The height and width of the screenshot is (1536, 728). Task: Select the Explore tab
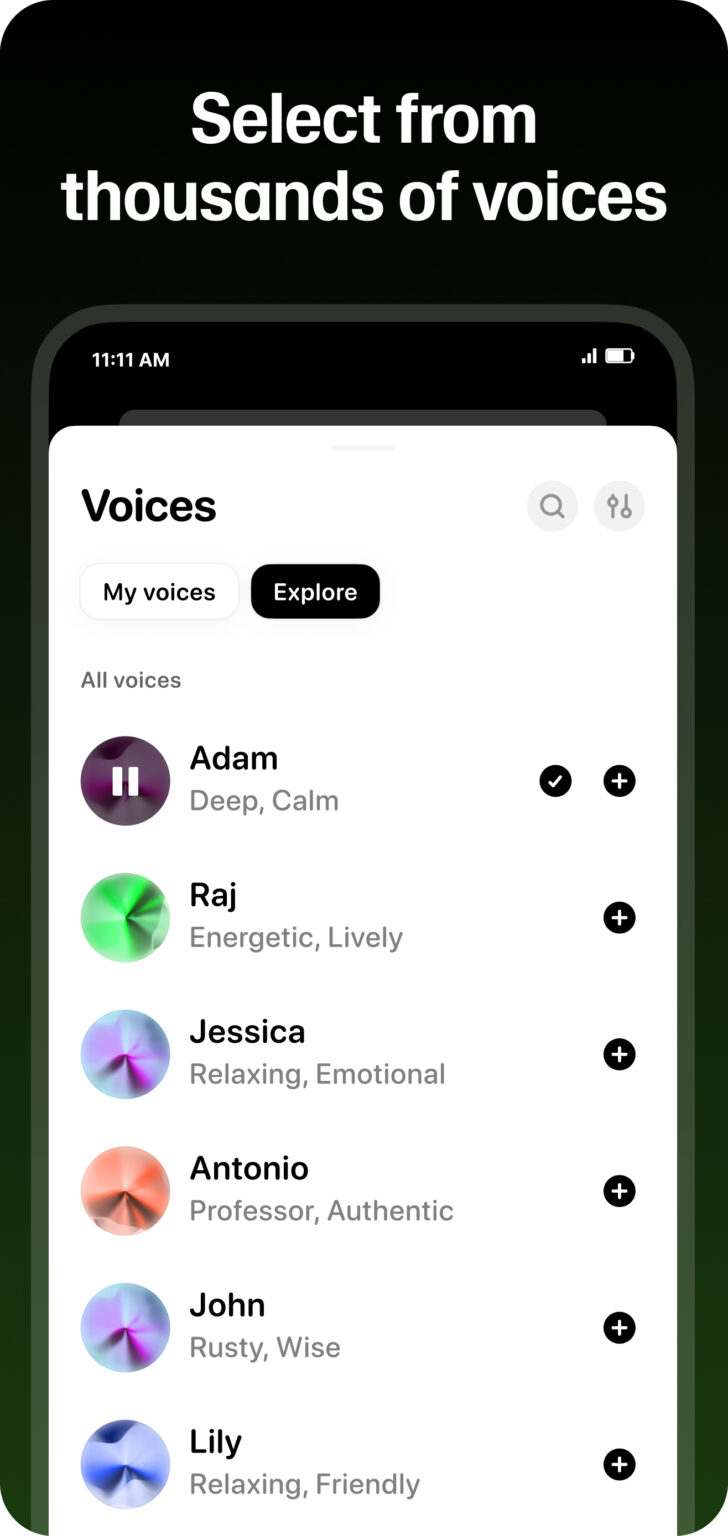point(315,591)
